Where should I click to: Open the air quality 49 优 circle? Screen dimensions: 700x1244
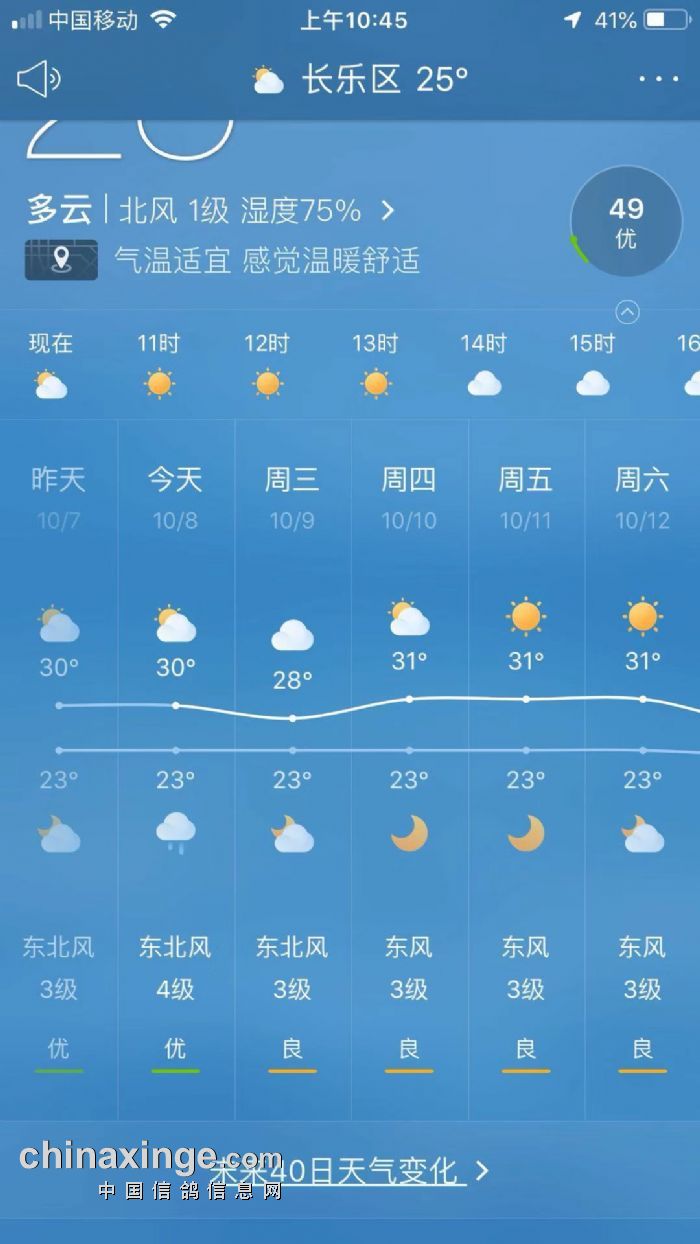point(626,222)
